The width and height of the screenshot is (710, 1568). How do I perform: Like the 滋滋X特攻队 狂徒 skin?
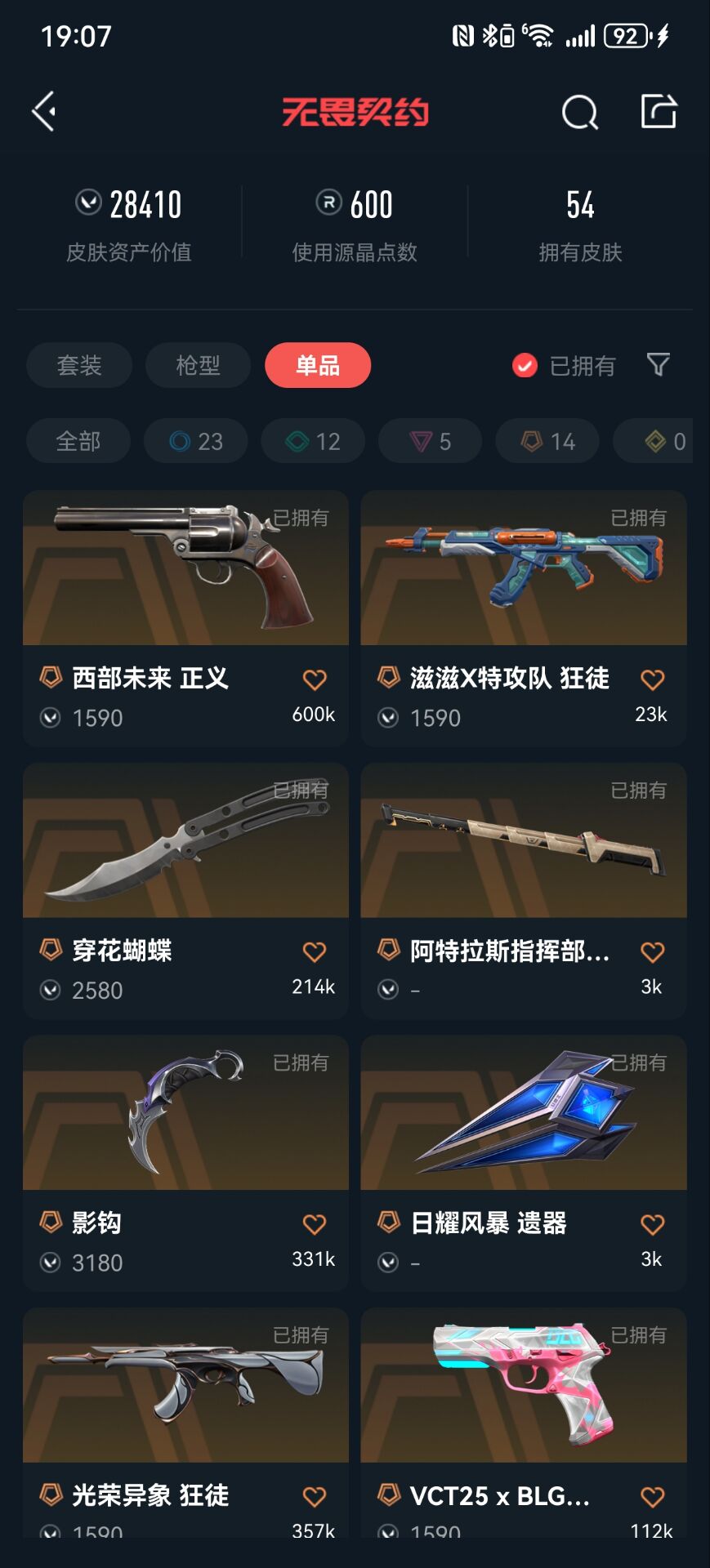[652, 679]
